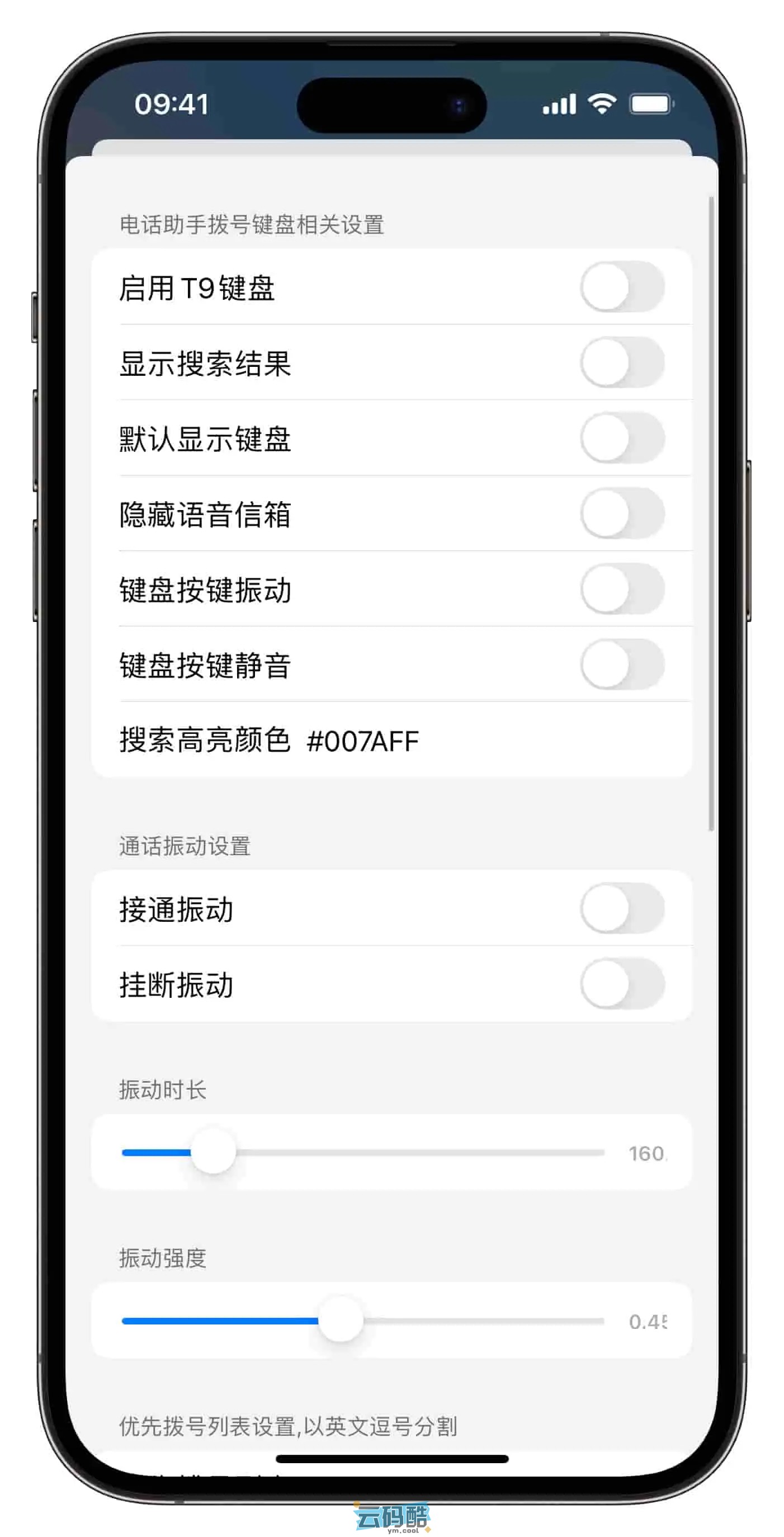Enable the 挂断振动 switch

pos(622,983)
